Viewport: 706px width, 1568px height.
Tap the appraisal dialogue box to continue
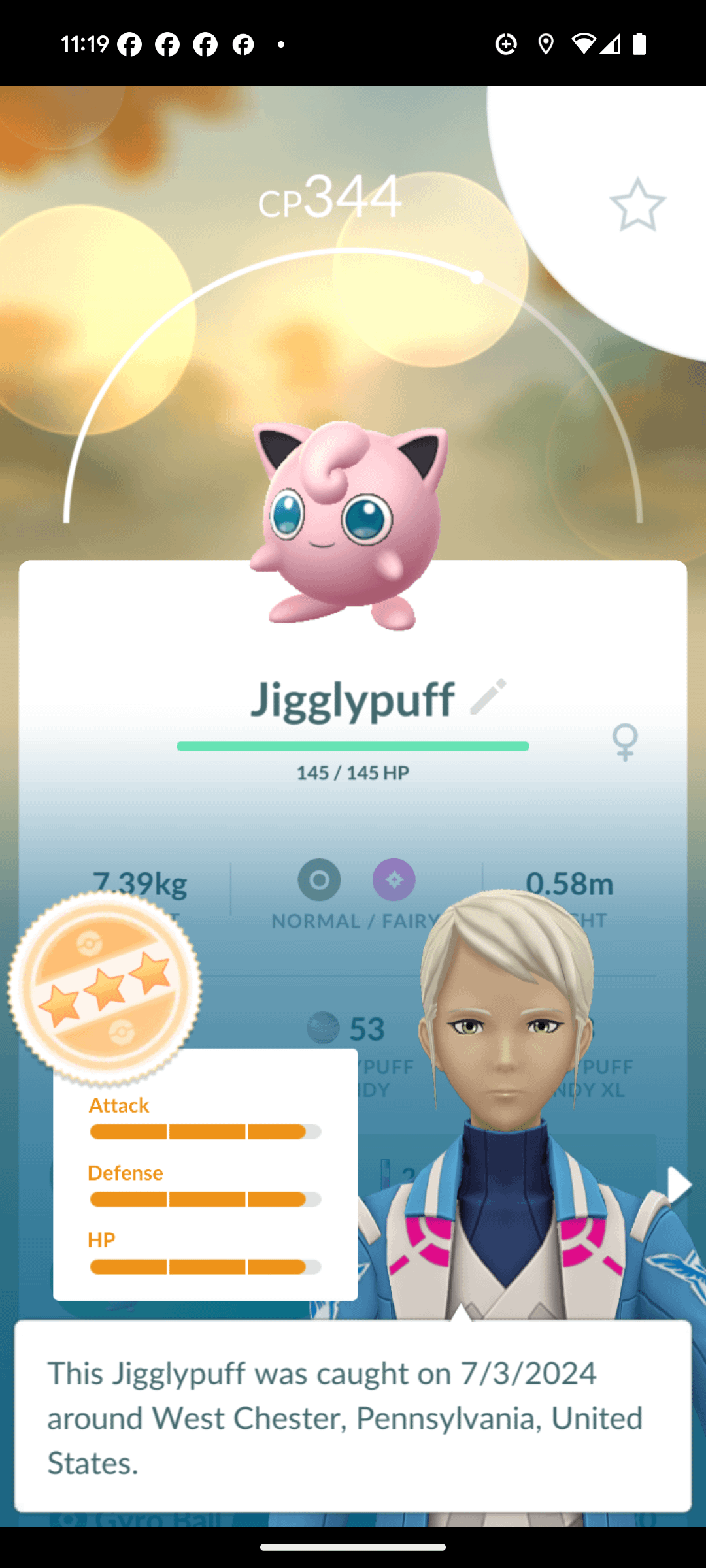coord(353,1416)
